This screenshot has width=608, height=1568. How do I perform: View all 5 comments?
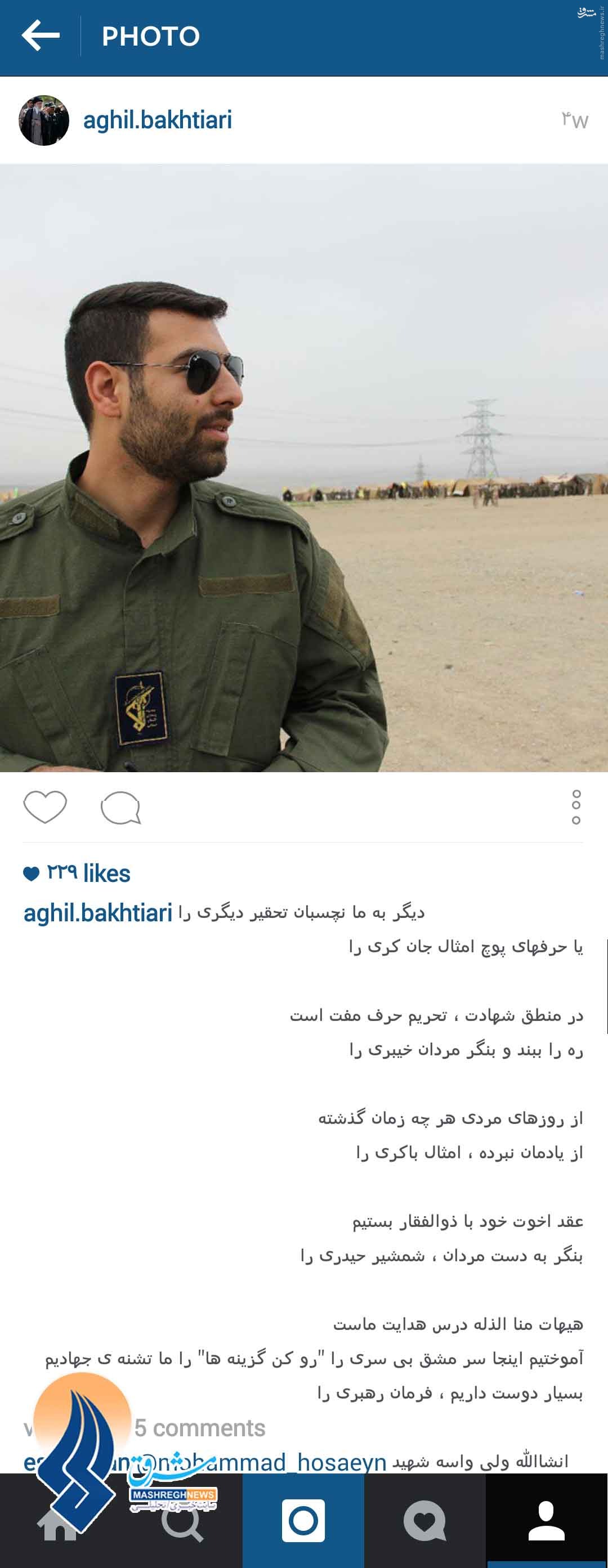[x=200, y=1428]
